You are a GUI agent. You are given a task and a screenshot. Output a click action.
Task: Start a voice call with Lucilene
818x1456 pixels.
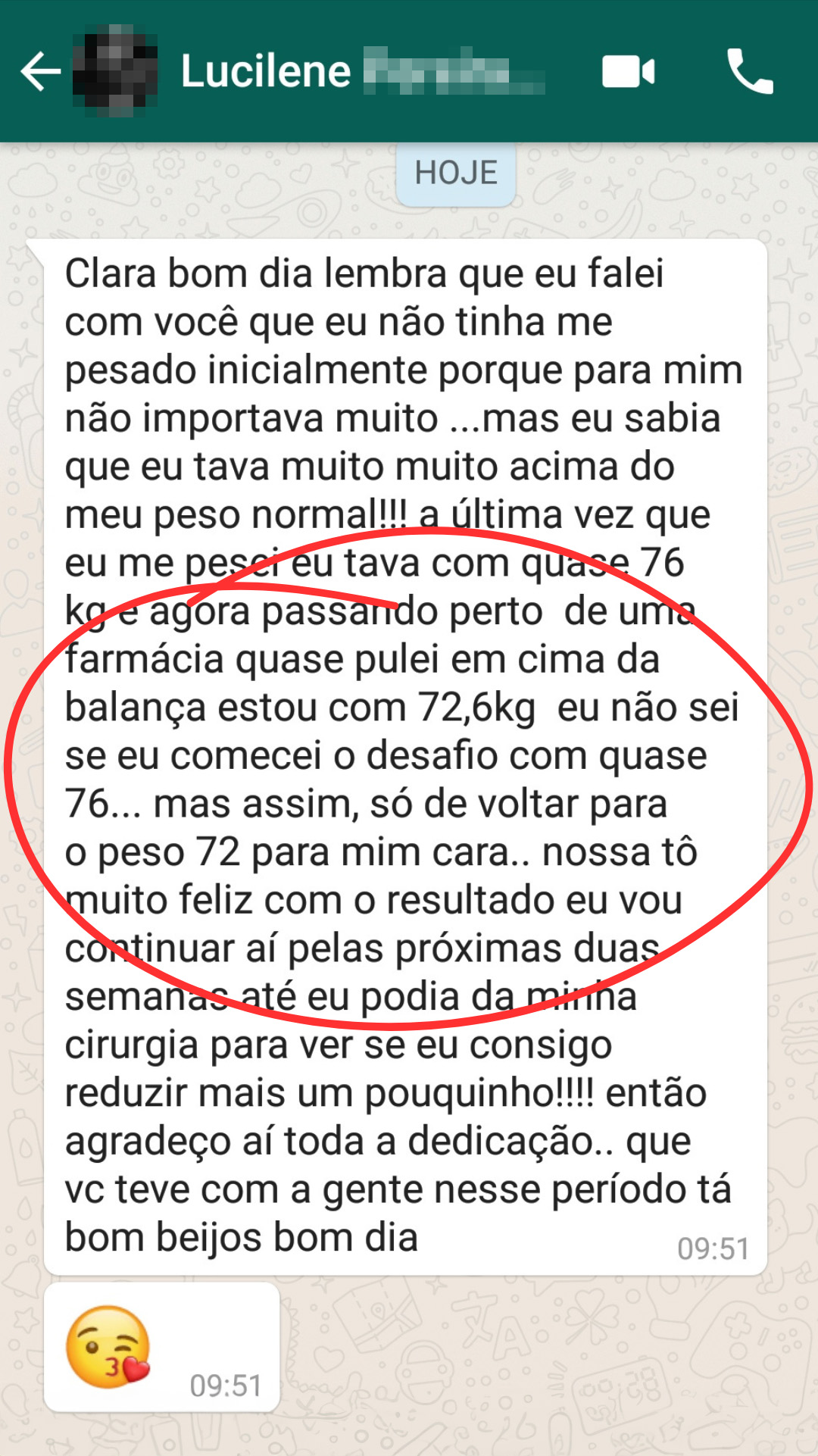[750, 72]
